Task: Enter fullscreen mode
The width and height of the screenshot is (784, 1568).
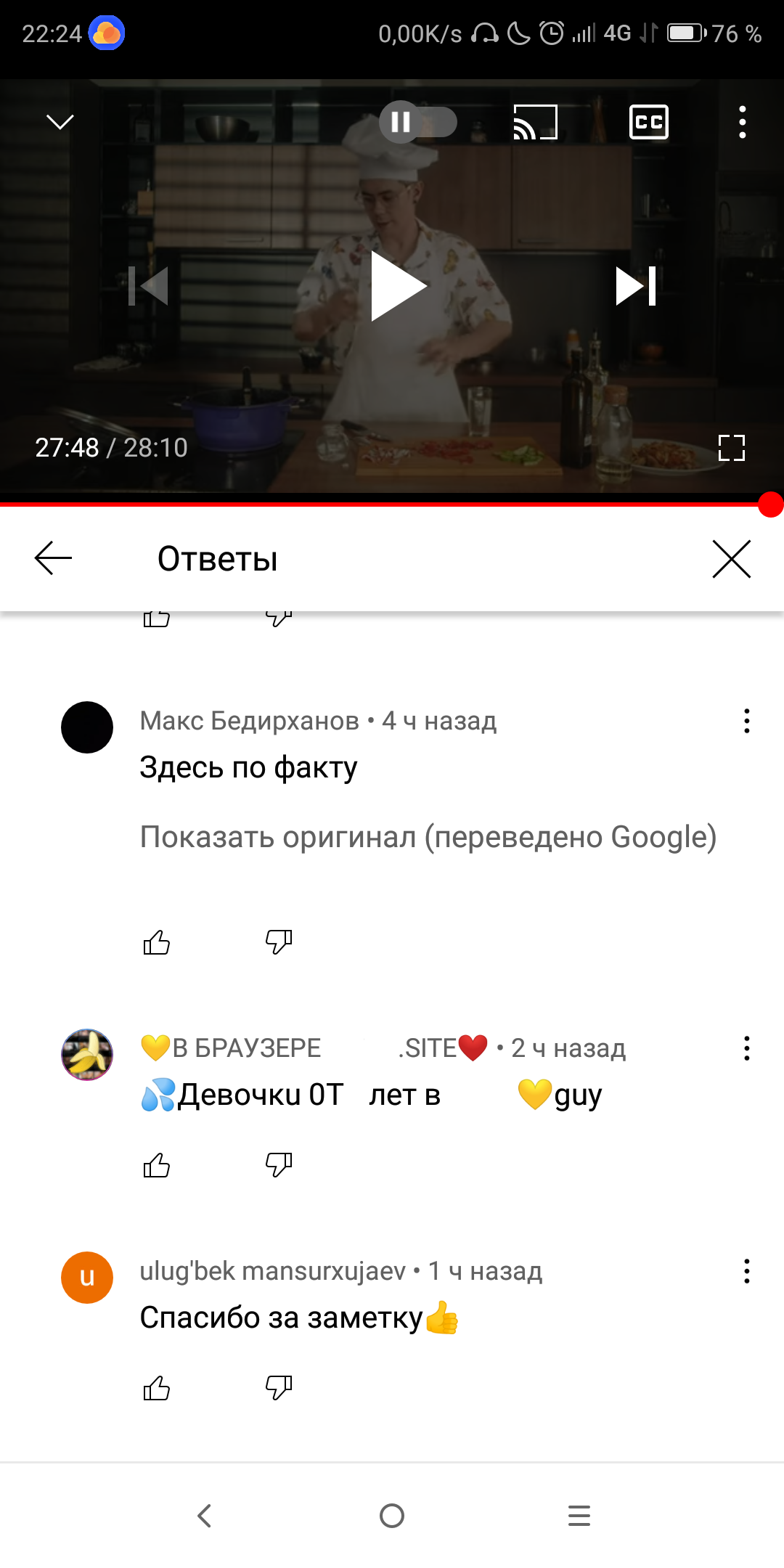Action: (732, 448)
